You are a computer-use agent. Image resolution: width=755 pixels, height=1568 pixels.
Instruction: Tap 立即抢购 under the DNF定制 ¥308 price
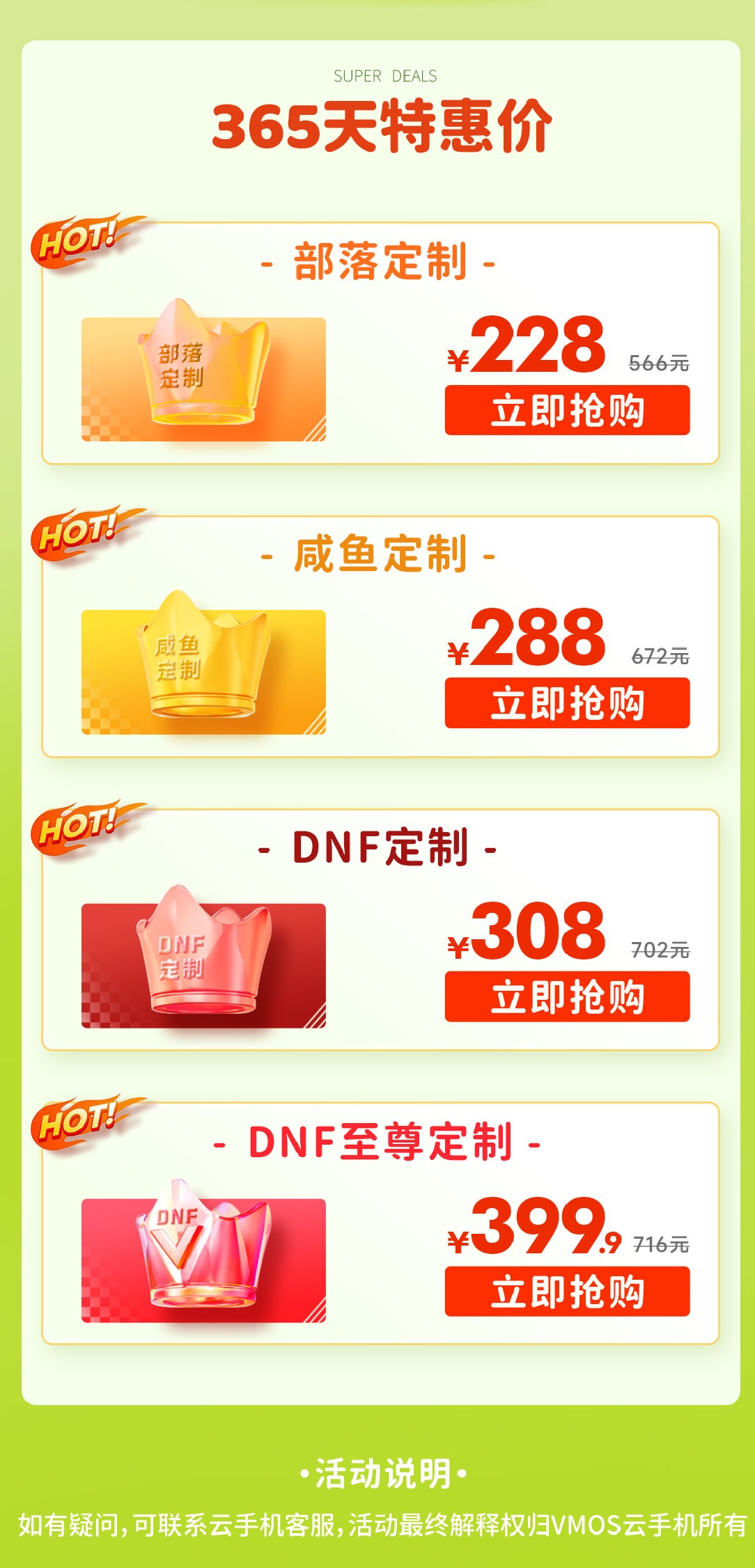(x=567, y=997)
